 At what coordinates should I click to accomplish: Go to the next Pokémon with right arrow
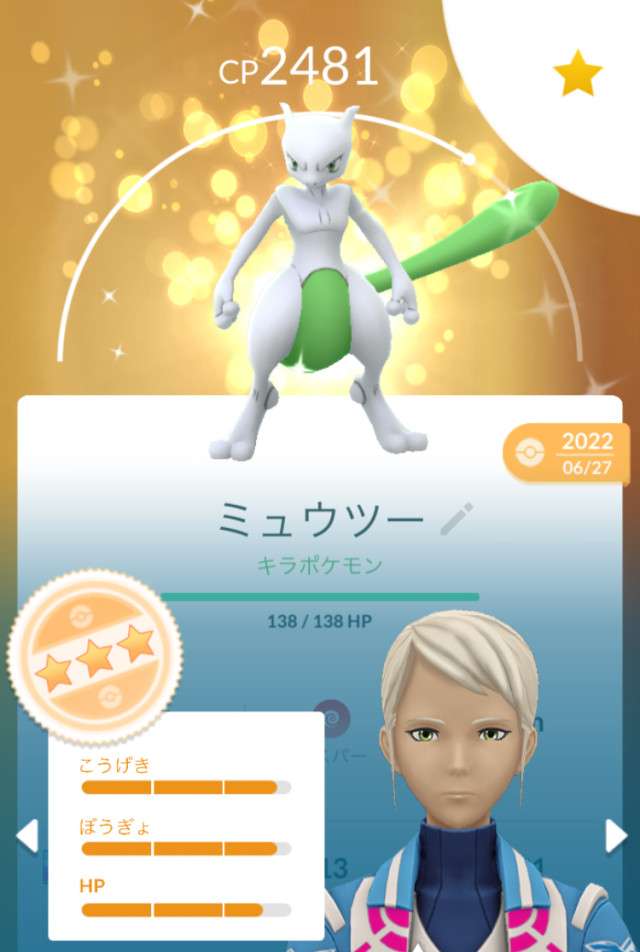616,836
